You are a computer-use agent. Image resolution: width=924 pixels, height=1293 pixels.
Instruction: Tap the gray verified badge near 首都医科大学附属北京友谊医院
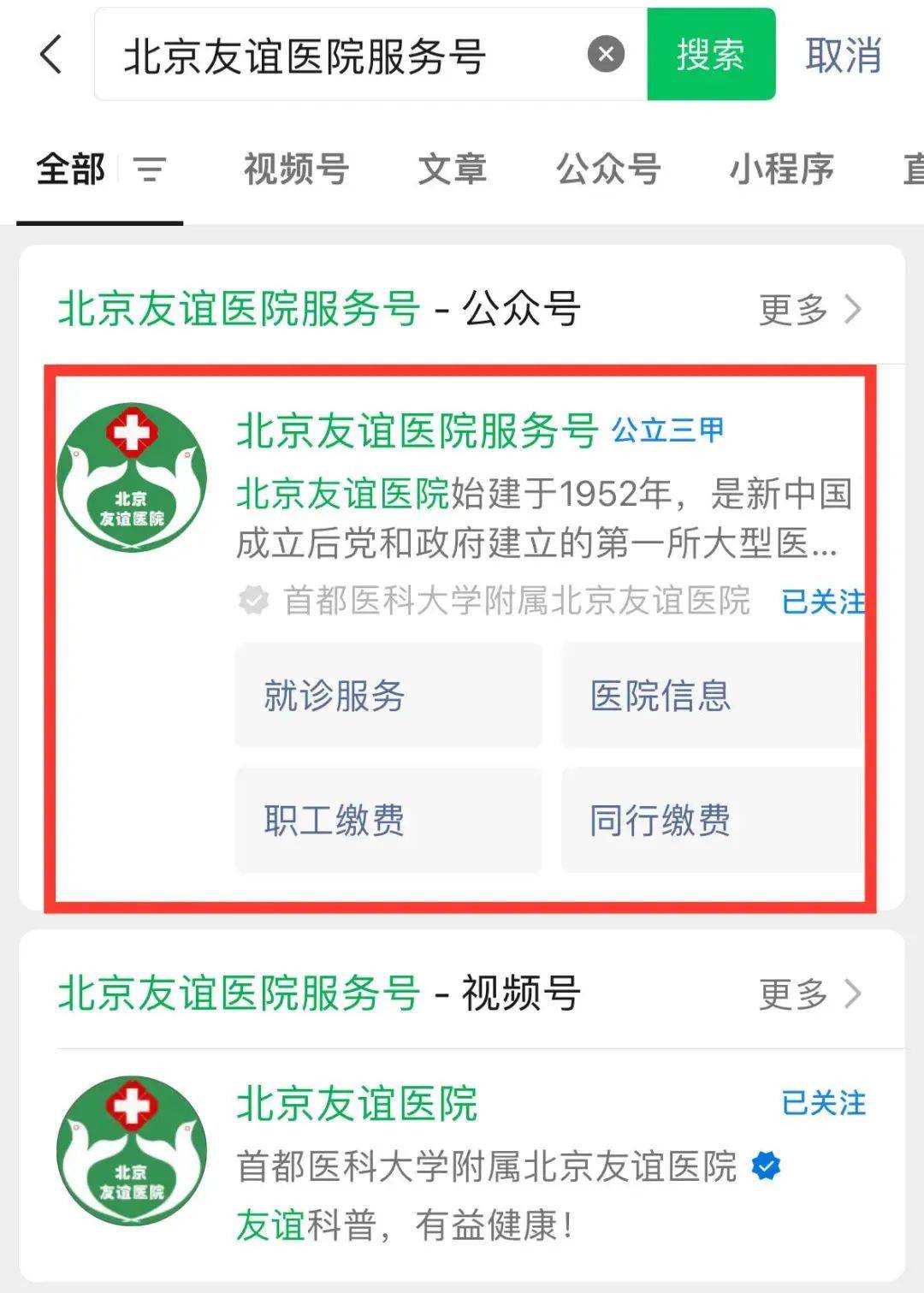click(x=252, y=601)
